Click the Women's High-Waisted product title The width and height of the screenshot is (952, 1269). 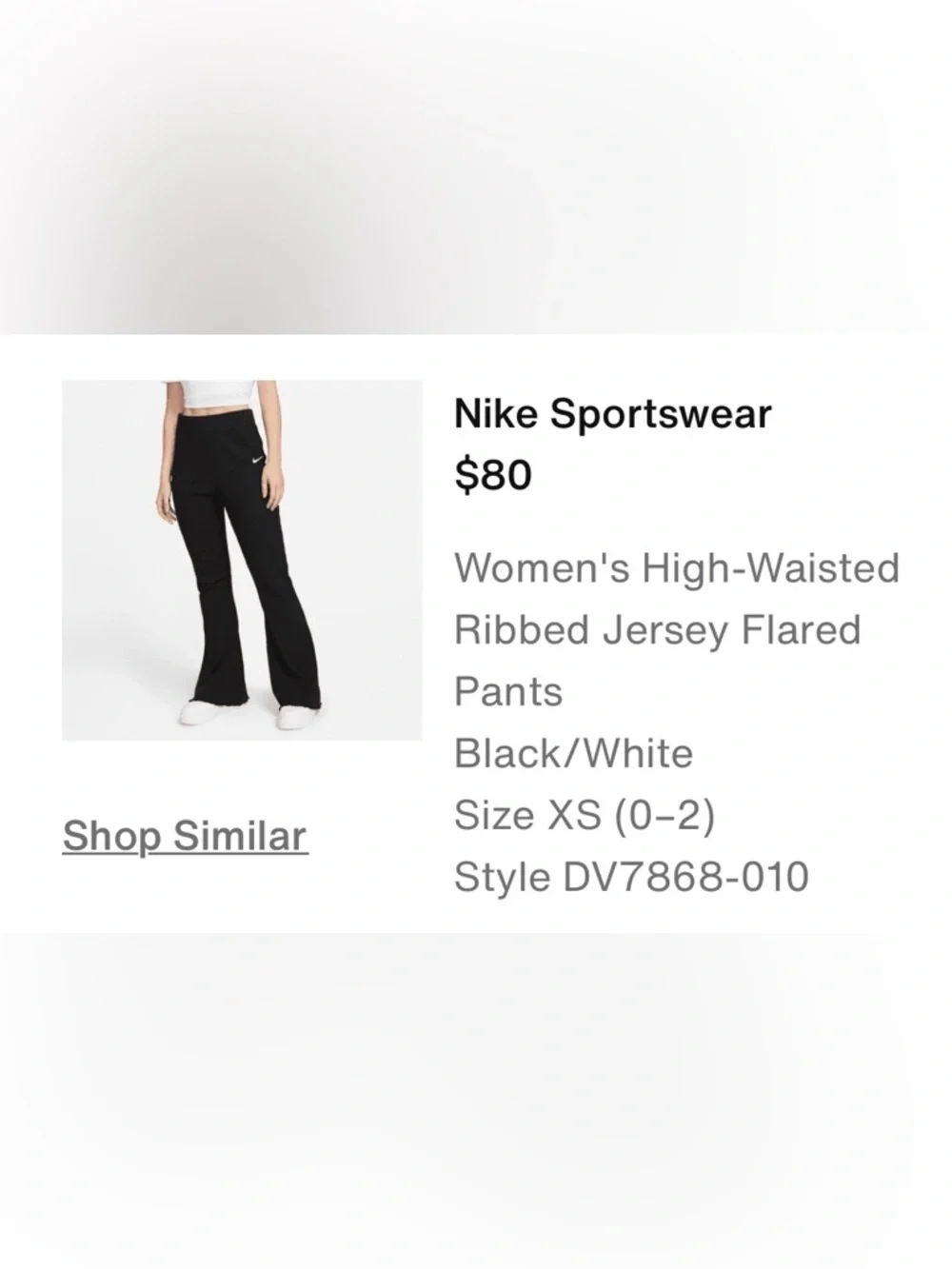pos(678,566)
